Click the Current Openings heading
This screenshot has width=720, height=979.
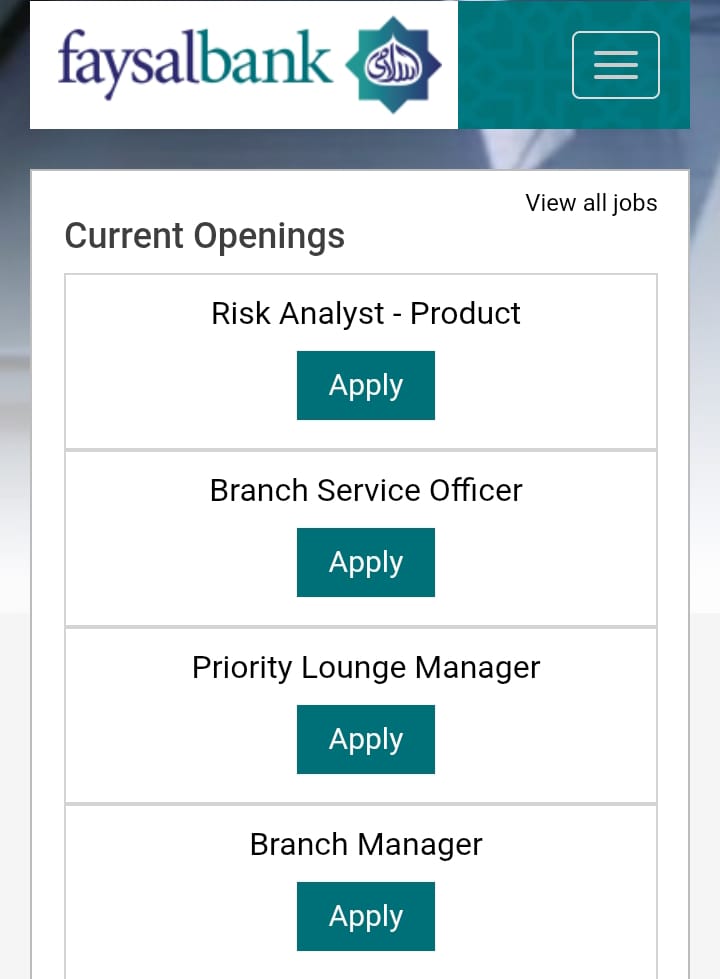(204, 236)
